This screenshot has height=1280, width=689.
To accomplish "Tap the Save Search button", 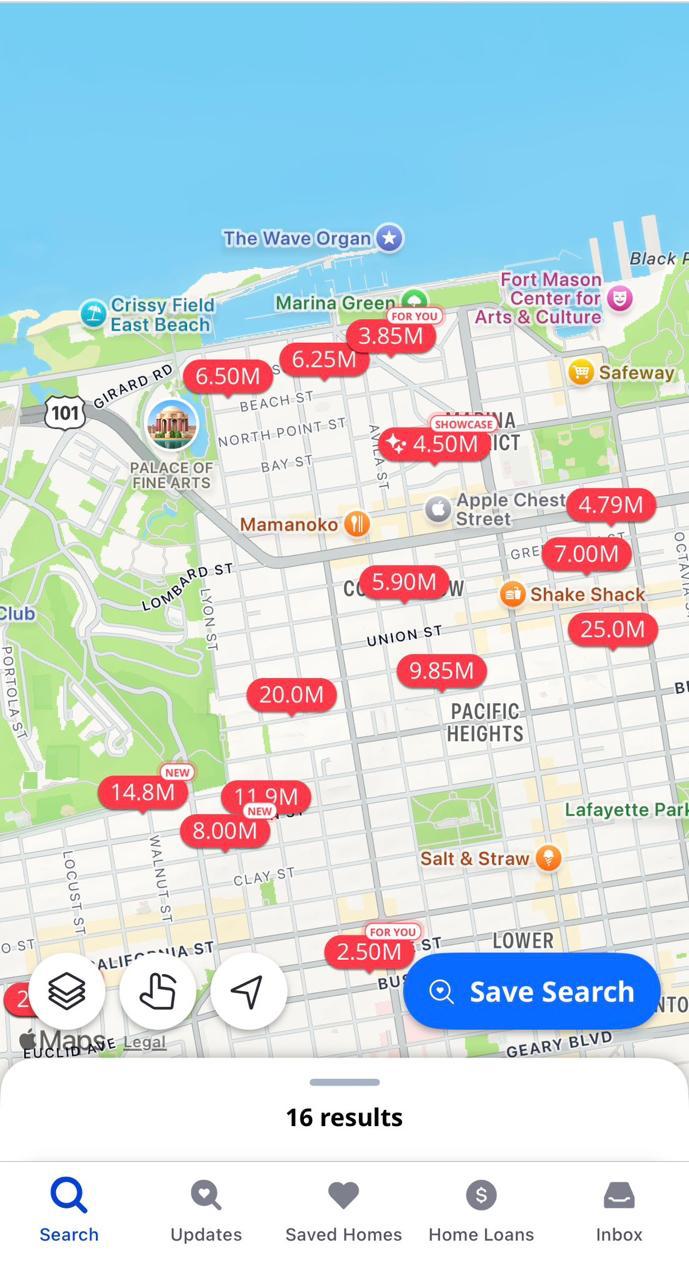I will [532, 991].
